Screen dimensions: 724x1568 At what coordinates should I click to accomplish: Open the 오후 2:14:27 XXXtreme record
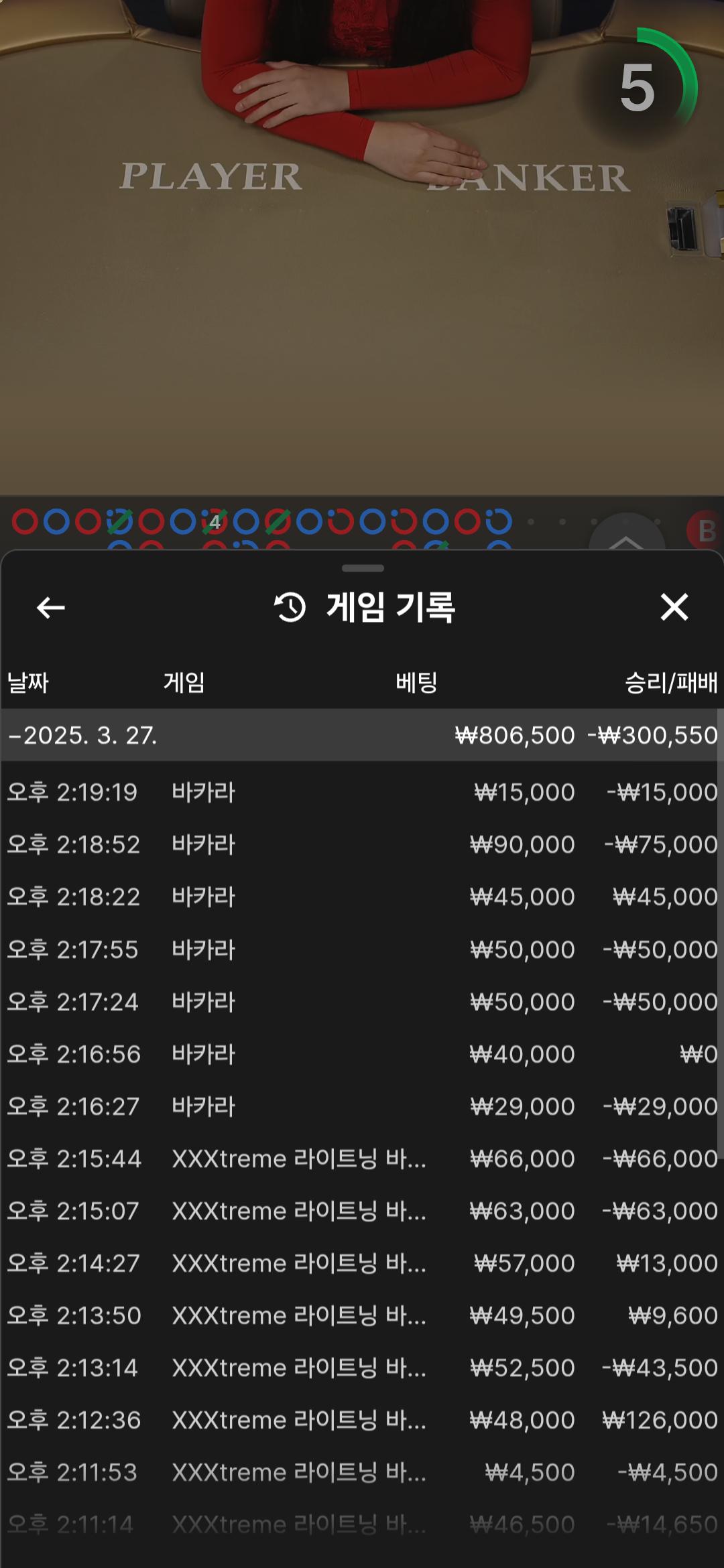click(x=362, y=1263)
